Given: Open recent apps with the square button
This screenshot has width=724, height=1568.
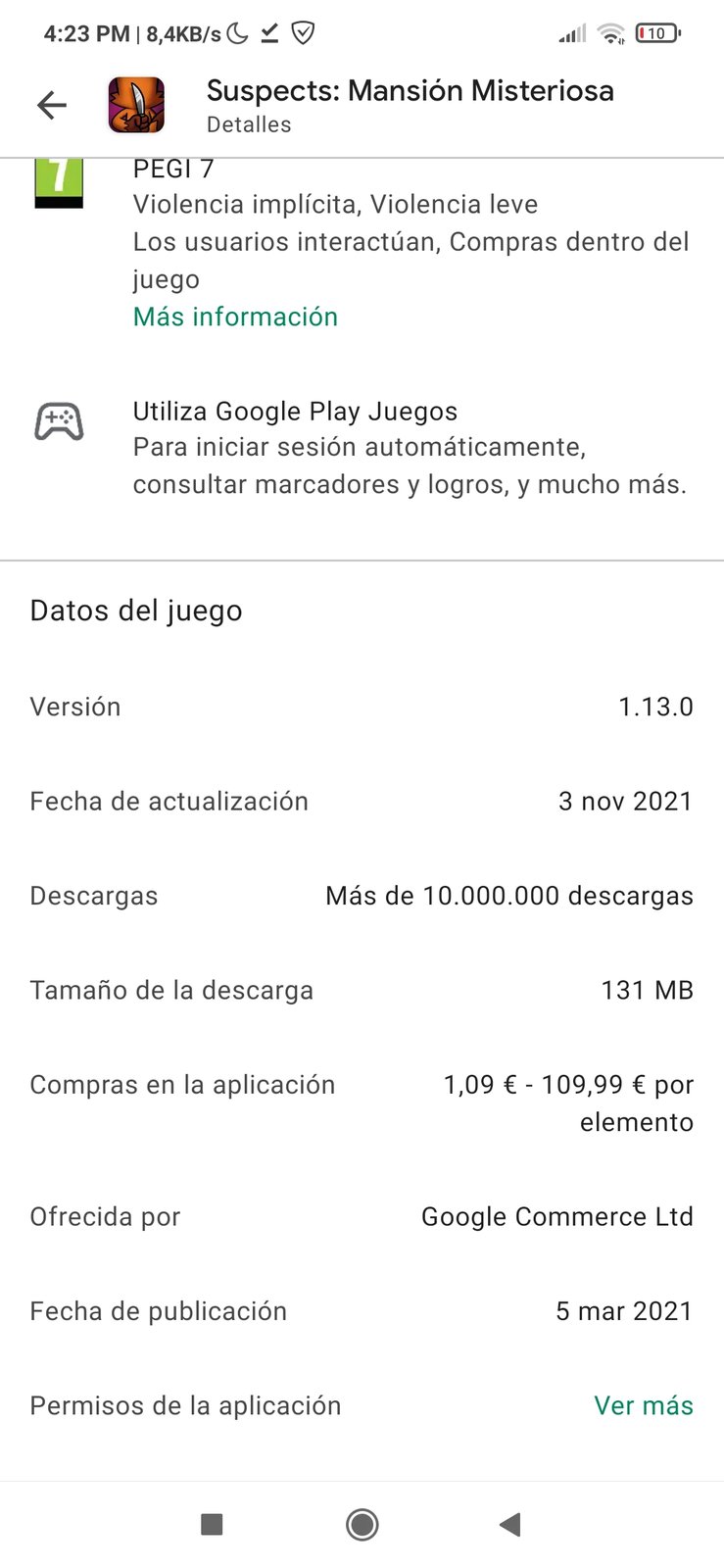Looking at the screenshot, I should tap(212, 1524).
